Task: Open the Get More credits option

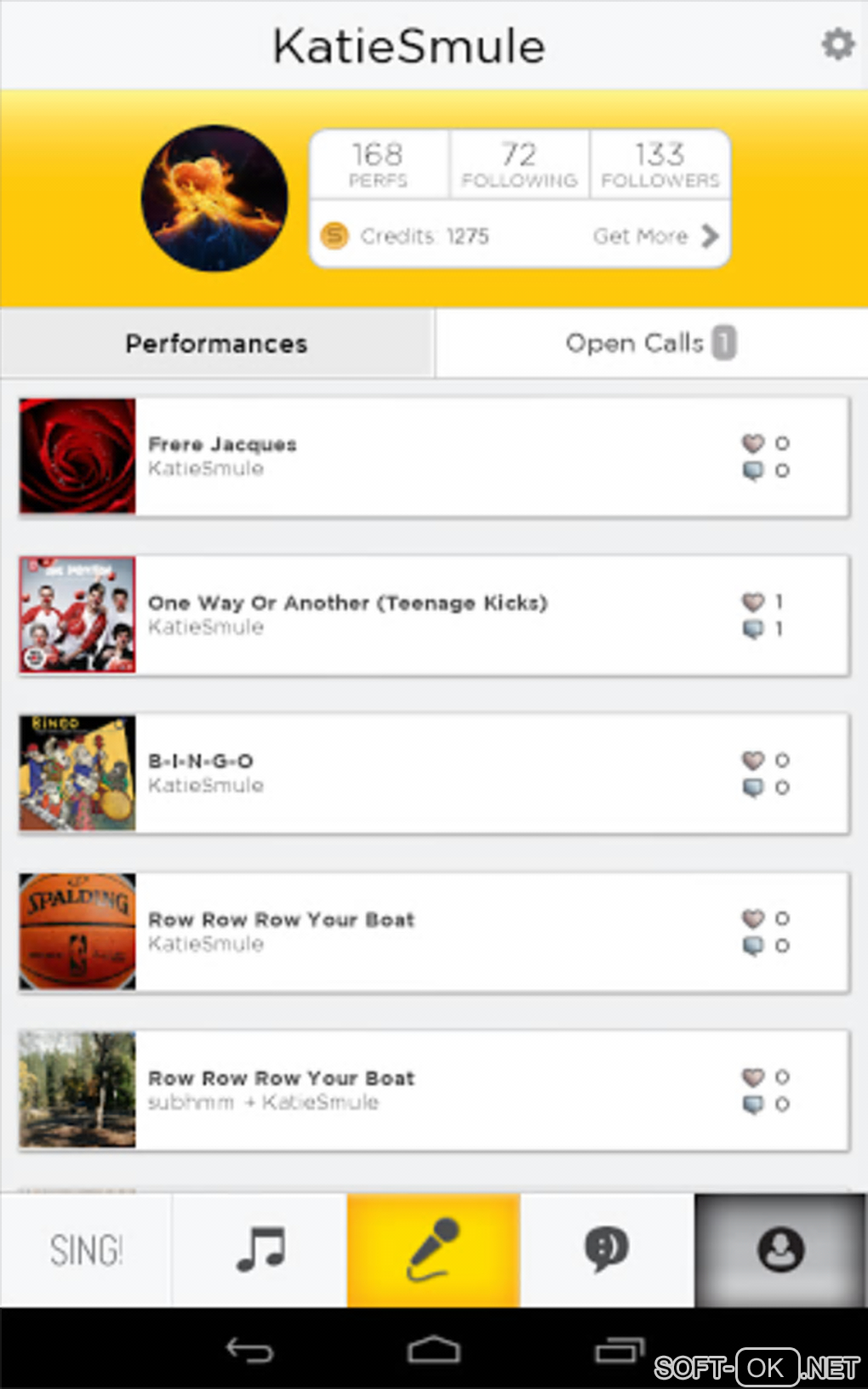Action: click(656, 236)
